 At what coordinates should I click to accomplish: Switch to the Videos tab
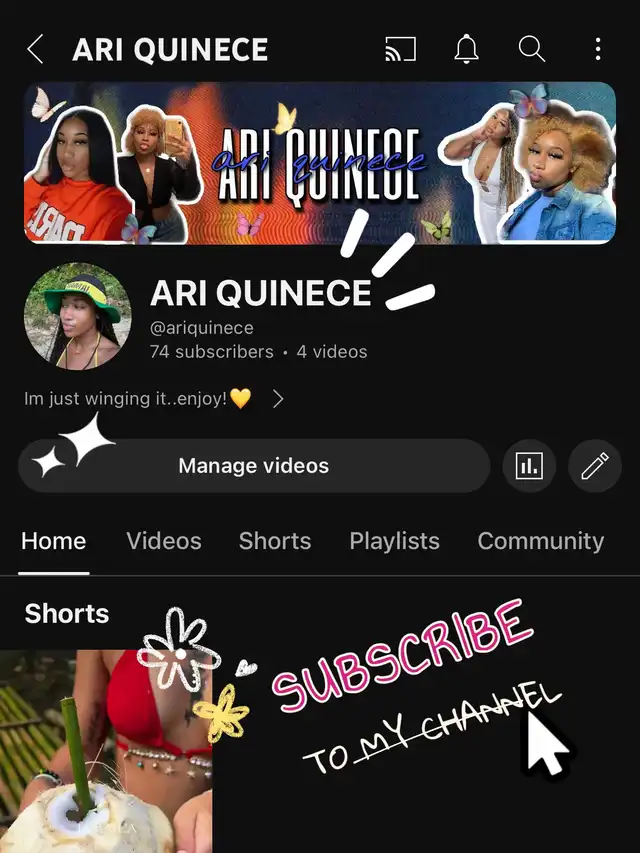164,541
